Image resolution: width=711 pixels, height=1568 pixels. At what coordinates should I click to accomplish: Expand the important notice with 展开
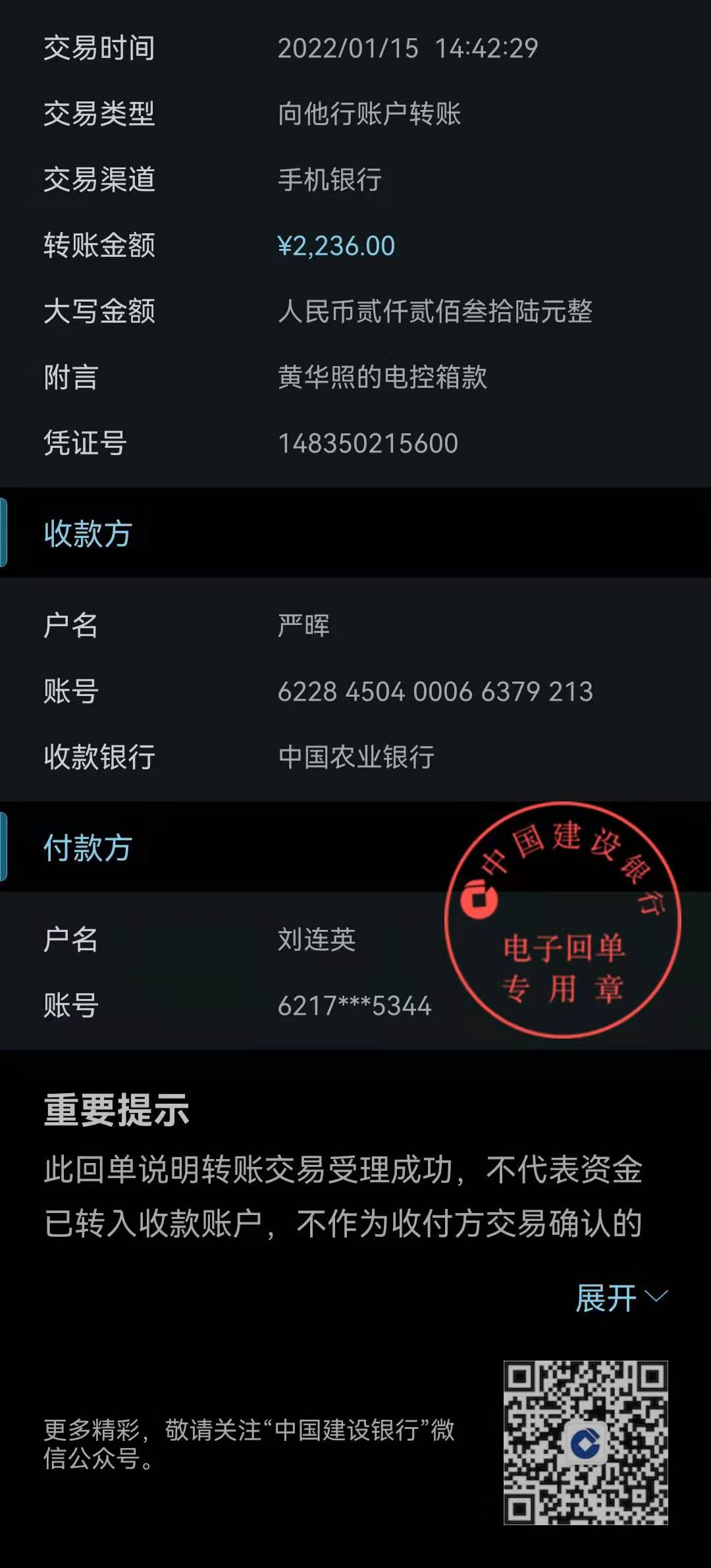pyautogui.click(x=621, y=1298)
